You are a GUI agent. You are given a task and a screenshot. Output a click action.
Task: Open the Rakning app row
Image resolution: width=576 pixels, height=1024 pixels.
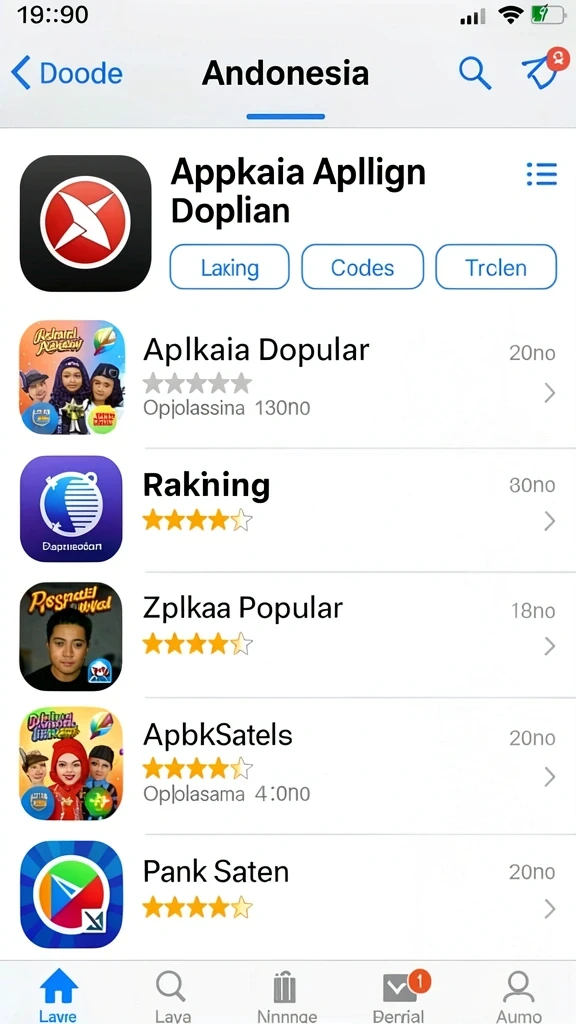pyautogui.click(x=288, y=509)
